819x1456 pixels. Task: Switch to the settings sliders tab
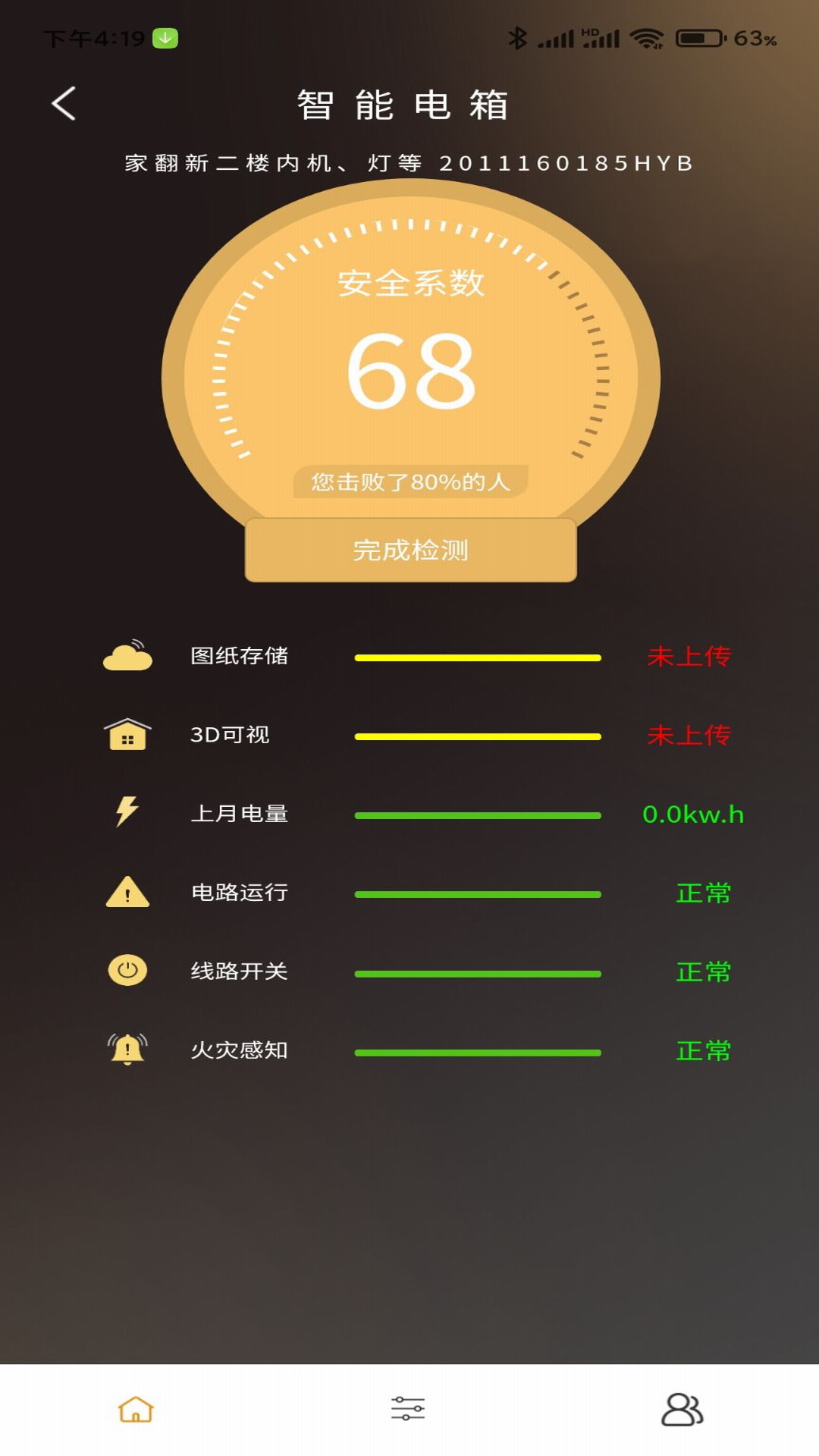coord(408,1409)
